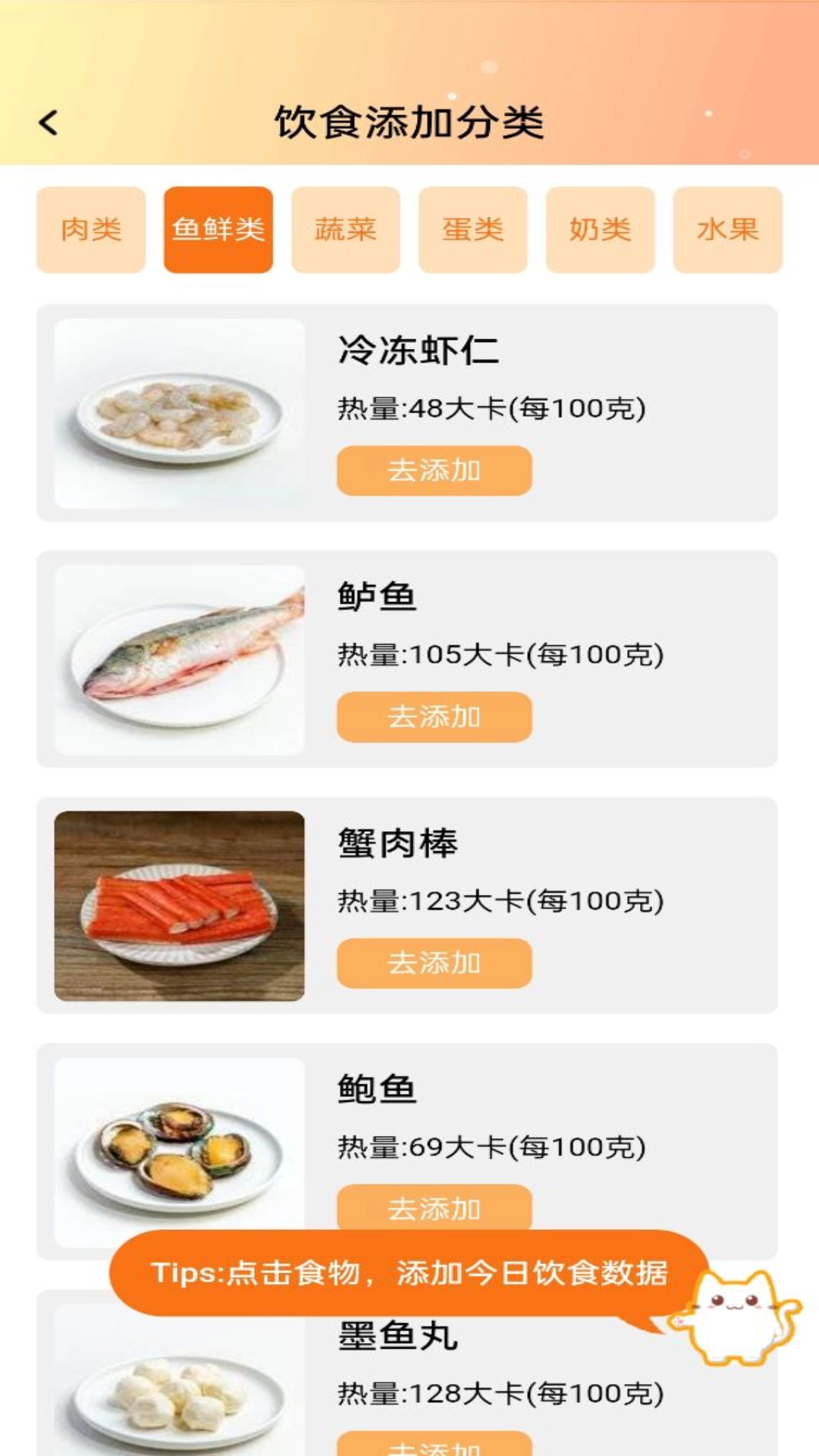This screenshot has width=819, height=1456.
Task: Dismiss the Tips speech bubble
Action: (409, 1268)
